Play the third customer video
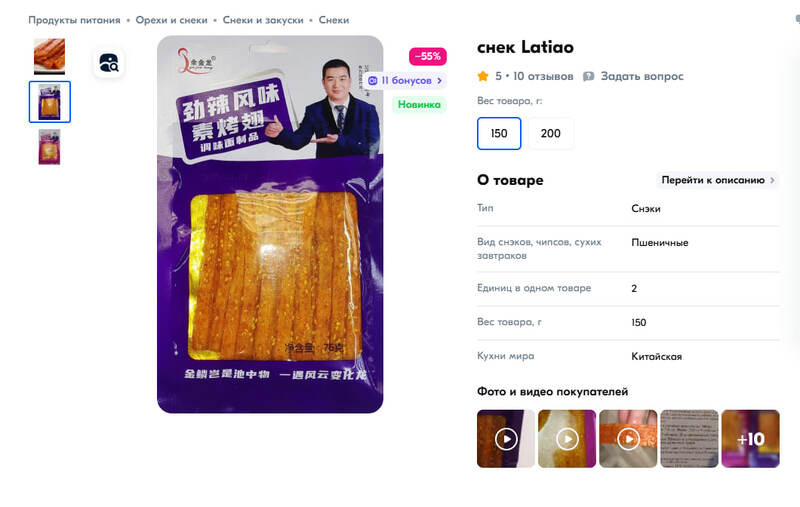 coord(628,439)
